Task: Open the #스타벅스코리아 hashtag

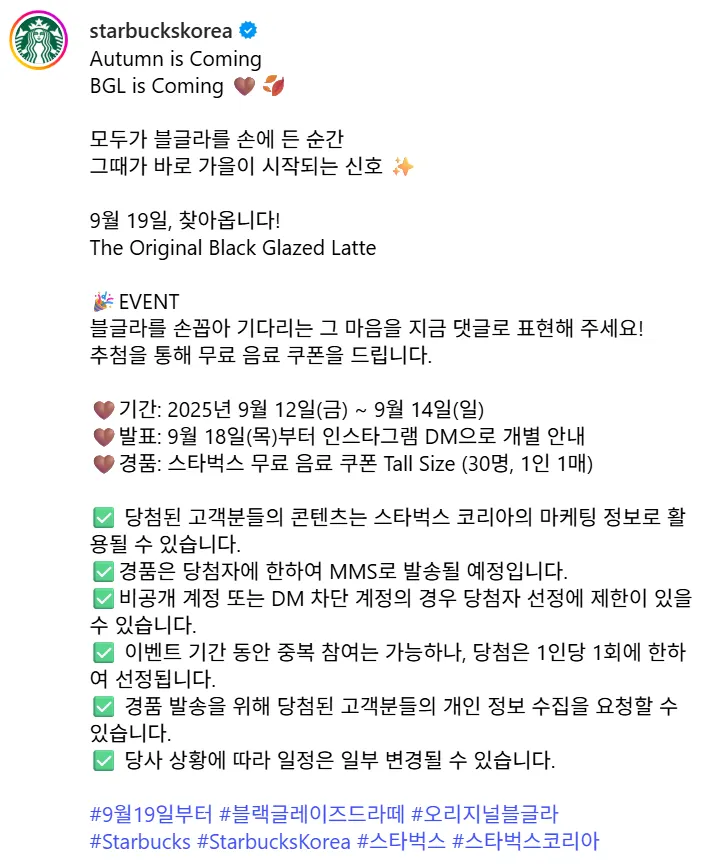Action: [x=525, y=842]
